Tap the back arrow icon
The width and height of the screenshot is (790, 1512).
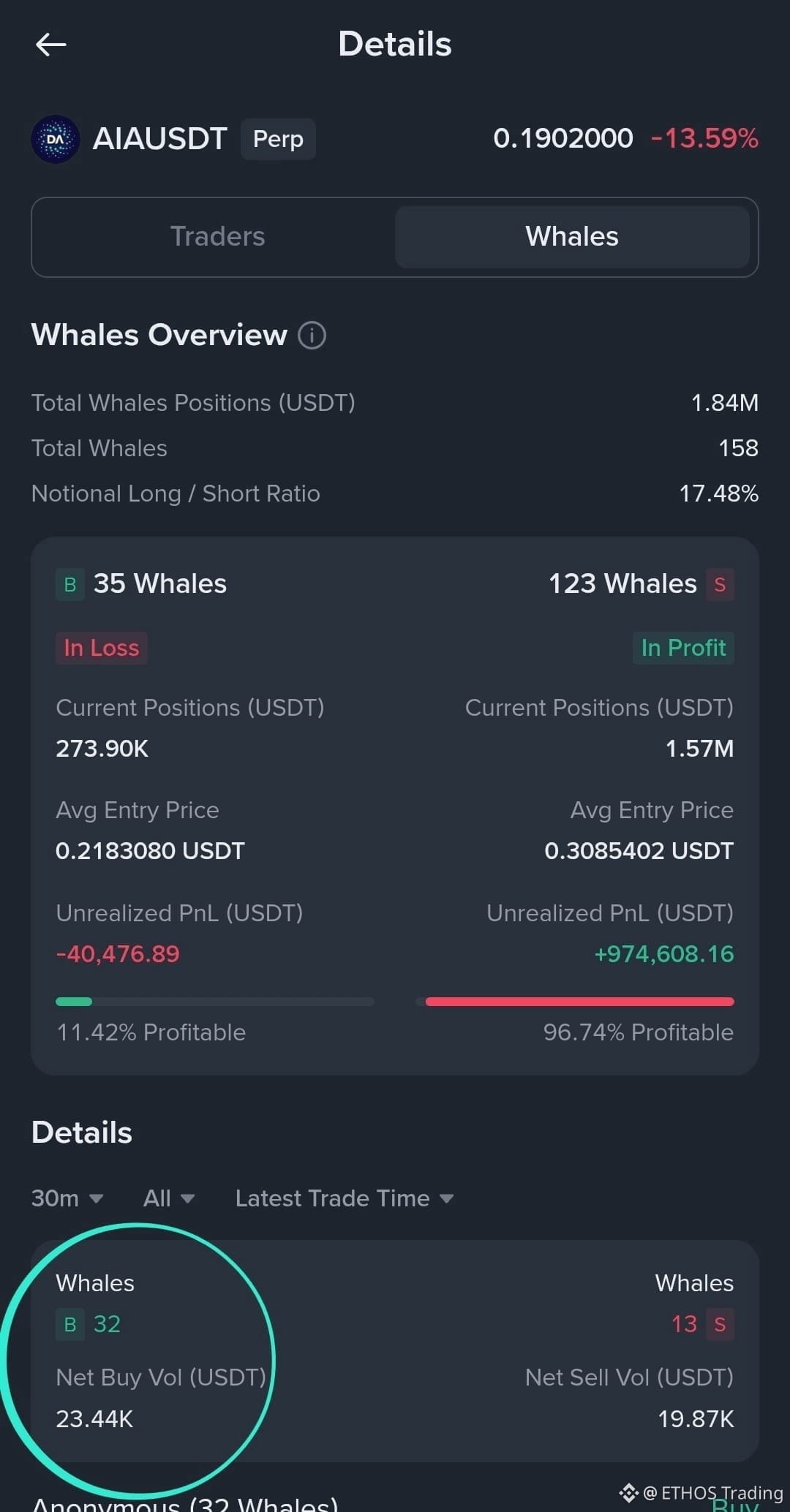click(50, 44)
